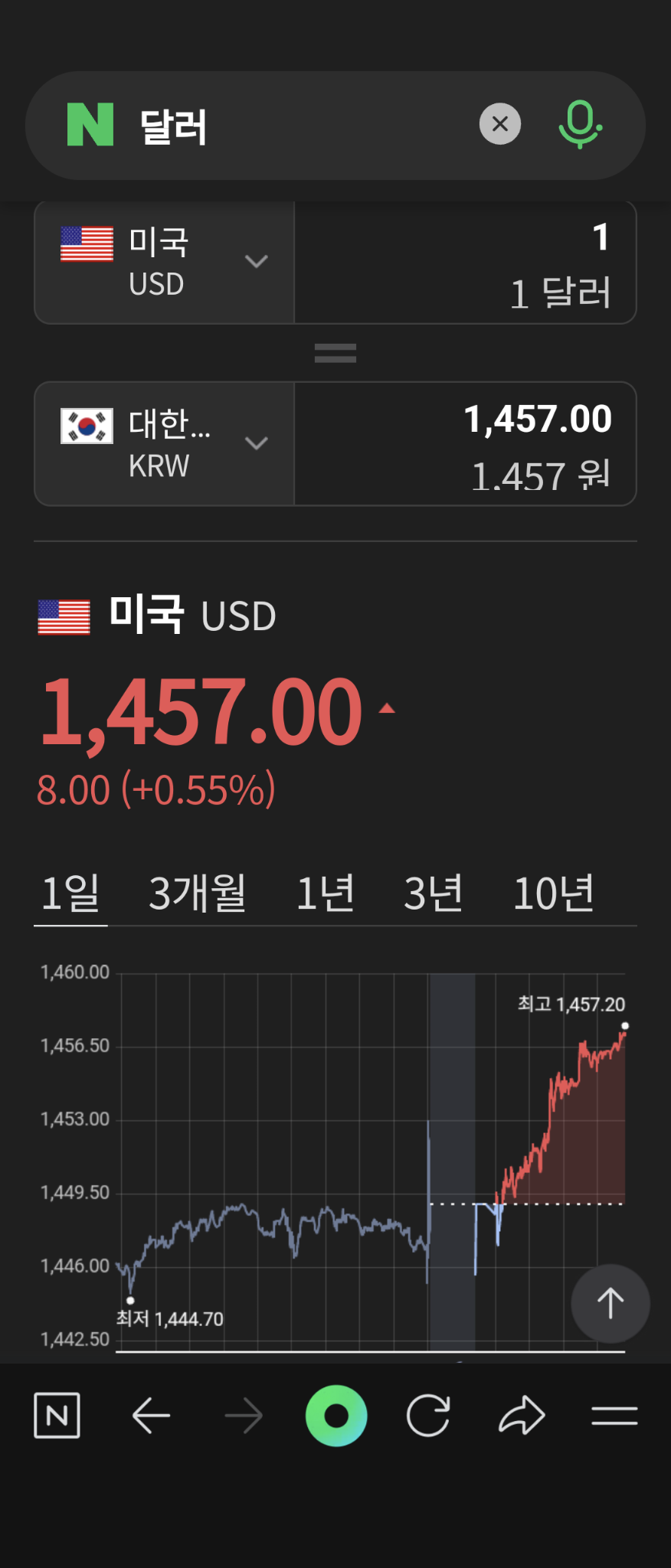Screen dimensions: 671x1568
Task: Open the browser menu with two lines
Action: 614,1416
